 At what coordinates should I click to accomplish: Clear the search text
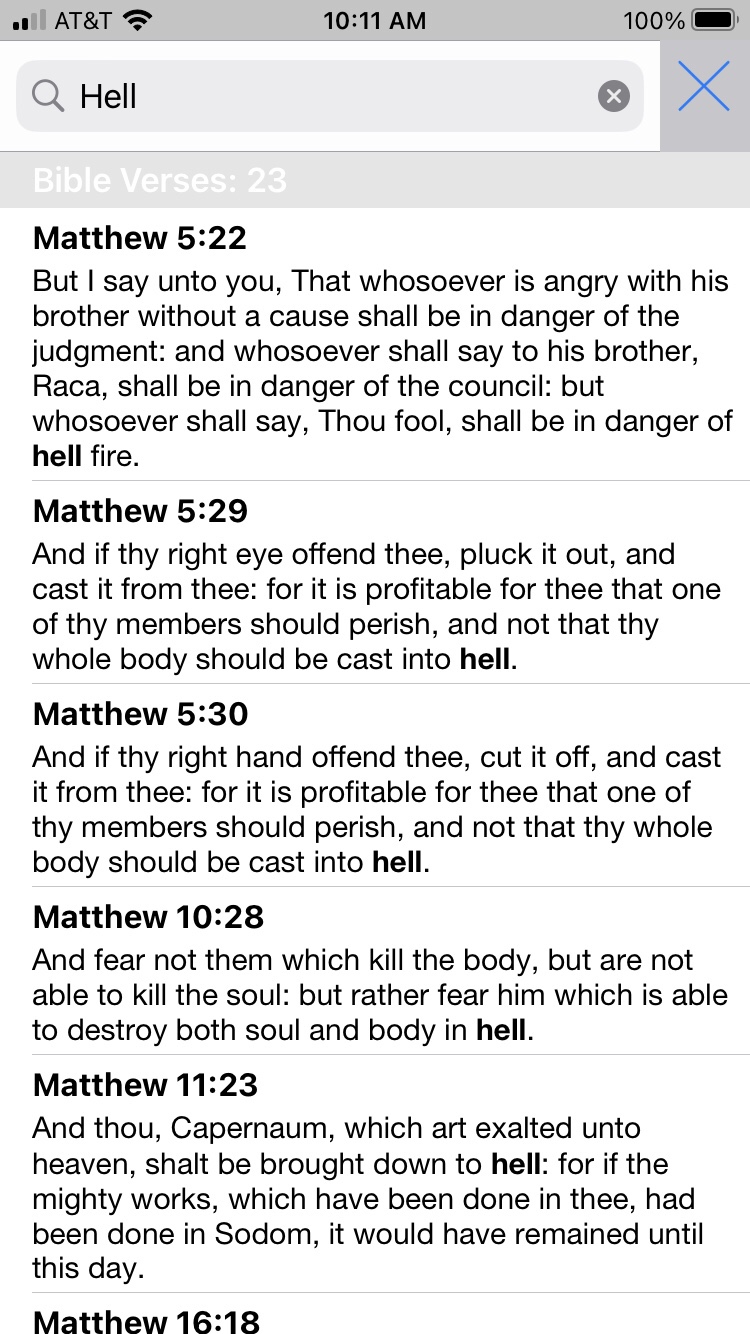614,96
